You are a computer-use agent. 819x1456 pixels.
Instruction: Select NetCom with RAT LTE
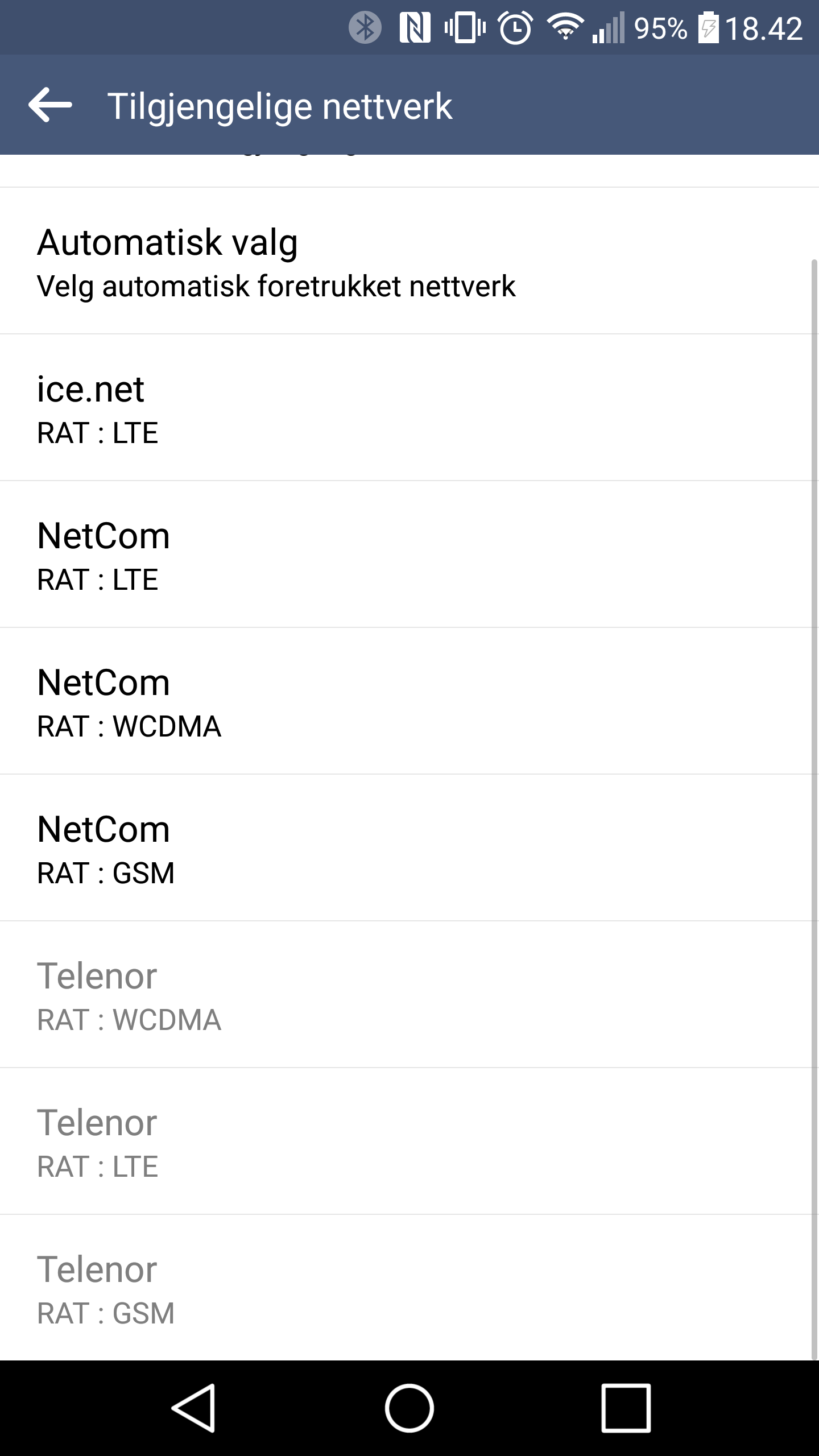(x=406, y=555)
